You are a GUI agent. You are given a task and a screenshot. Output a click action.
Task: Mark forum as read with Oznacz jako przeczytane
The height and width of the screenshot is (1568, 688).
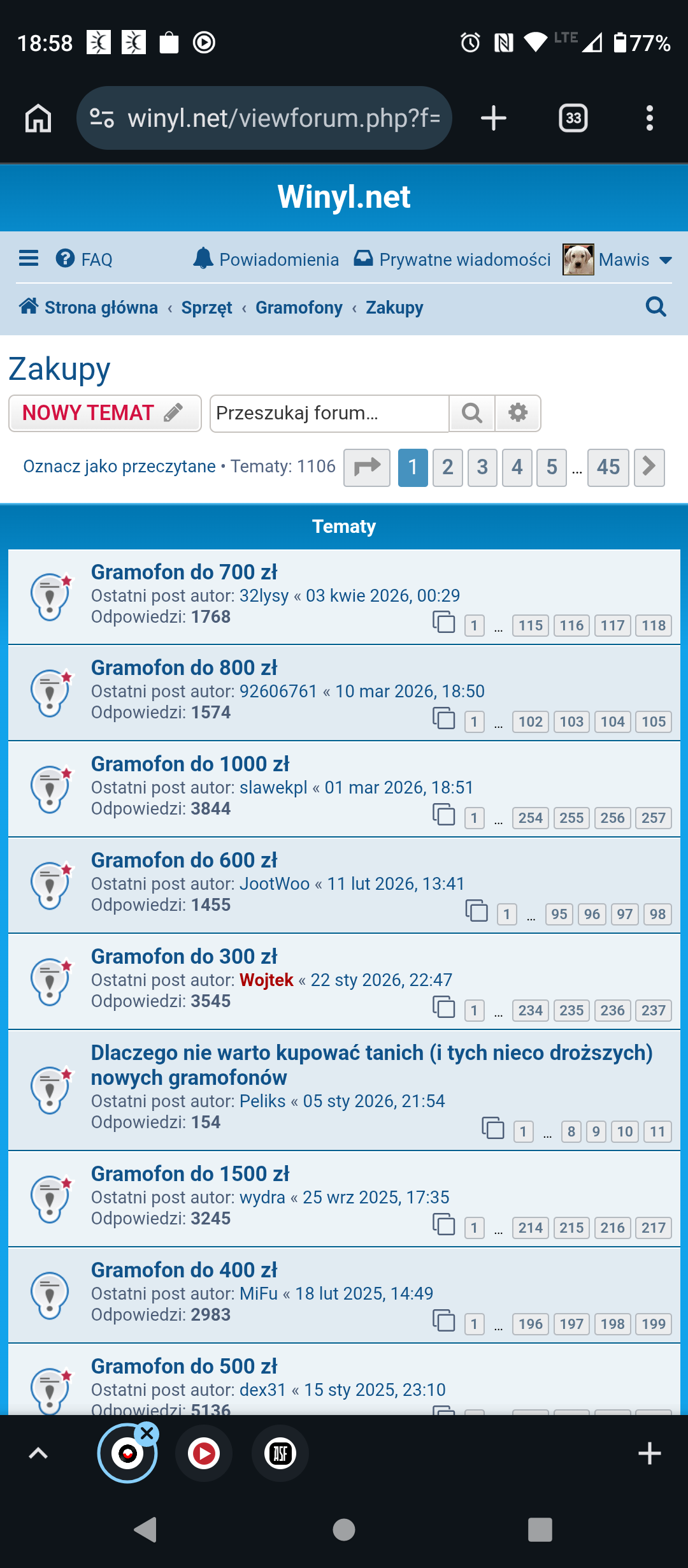[x=119, y=467]
